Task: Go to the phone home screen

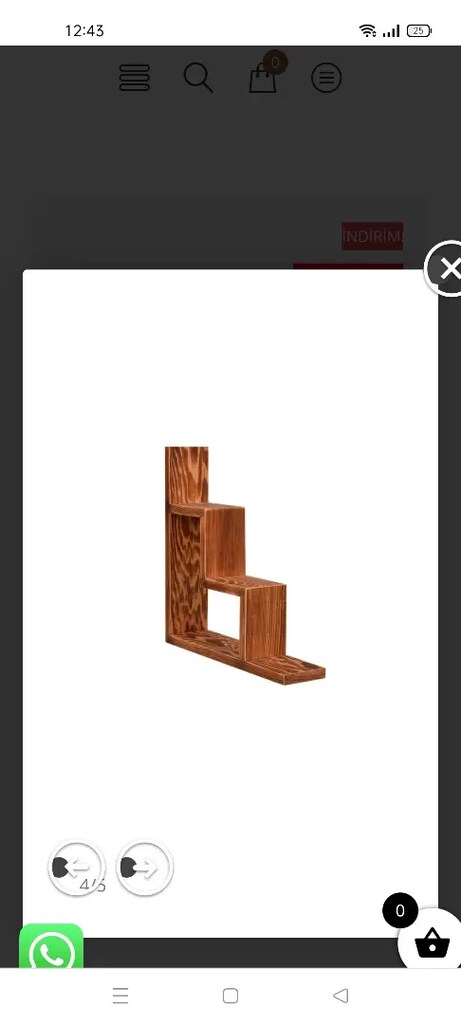Action: click(x=230, y=995)
